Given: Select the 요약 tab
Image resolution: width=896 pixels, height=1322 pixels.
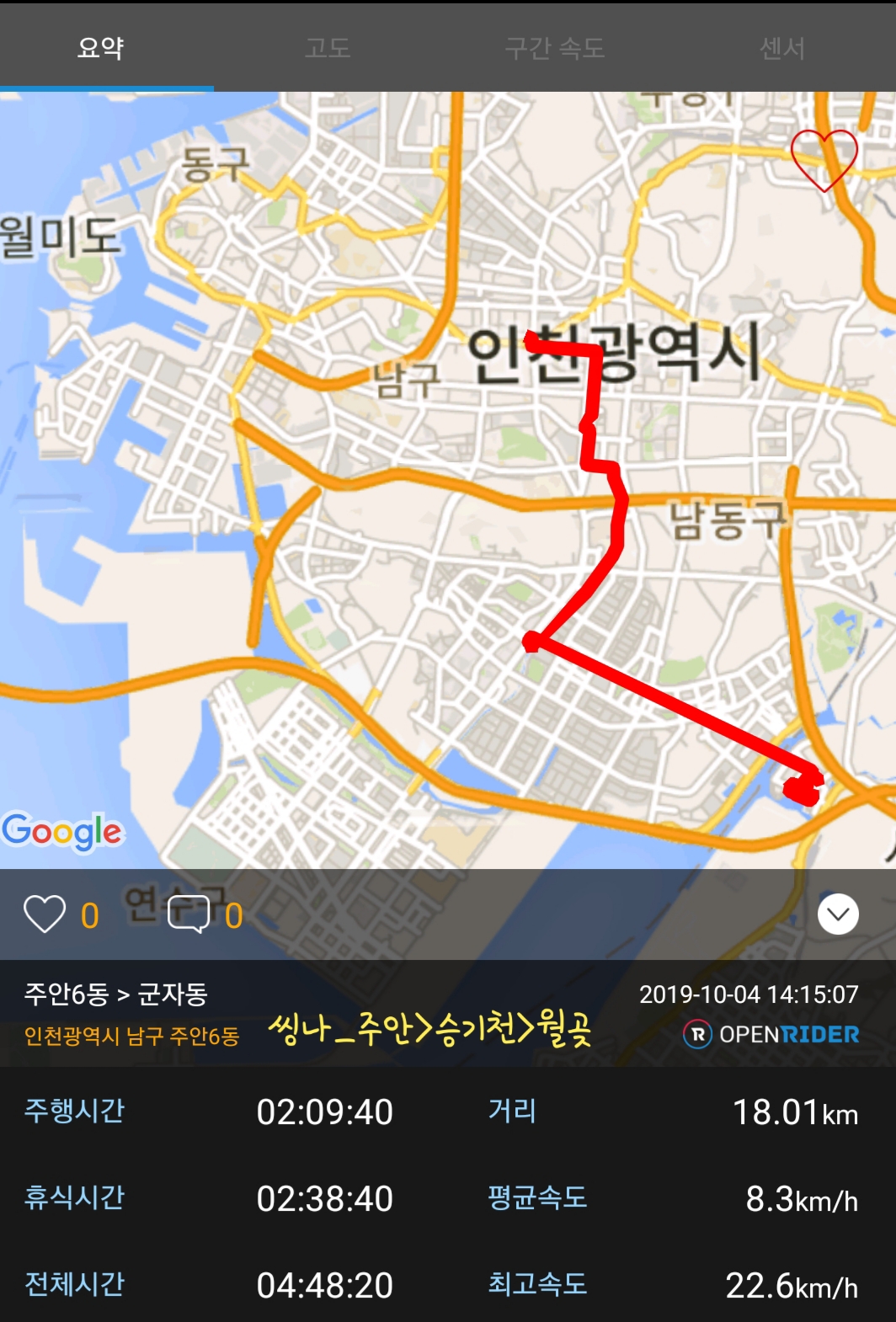Looking at the screenshot, I should tap(101, 48).
